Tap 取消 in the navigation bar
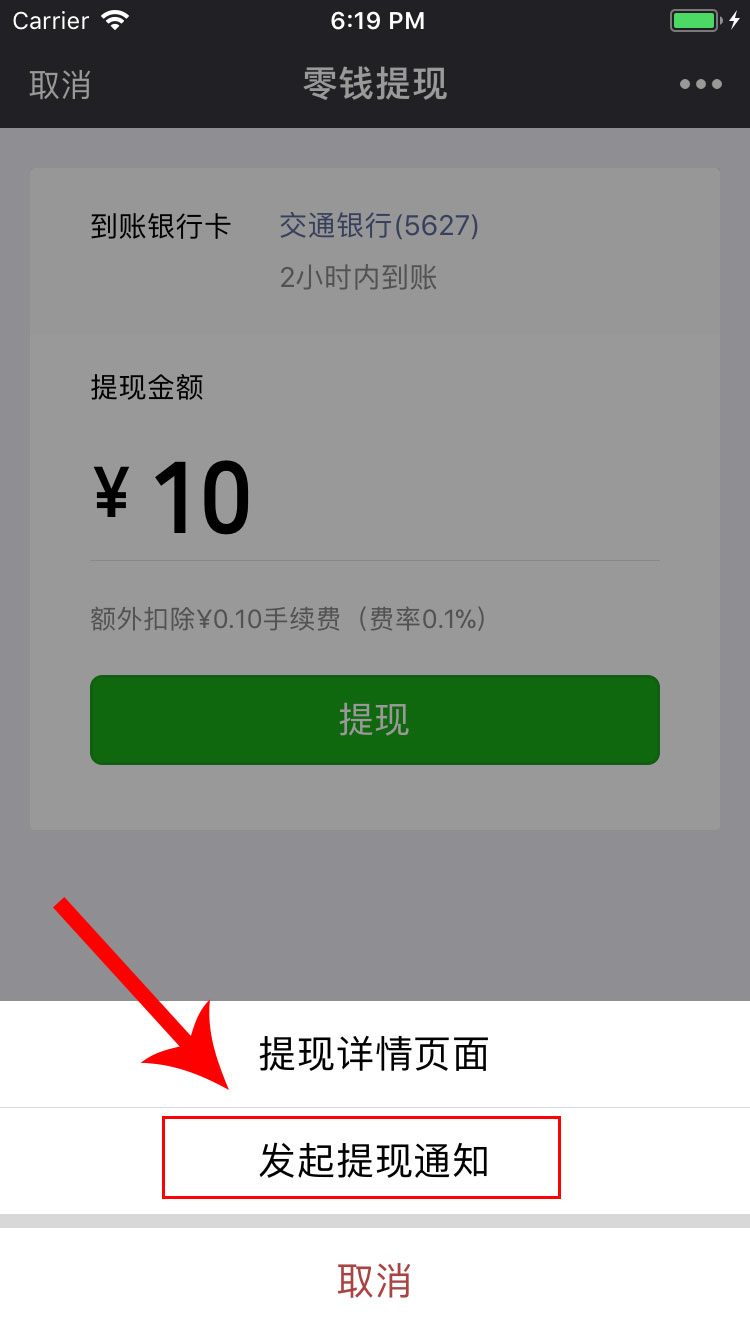The image size is (750, 1334). [x=60, y=85]
